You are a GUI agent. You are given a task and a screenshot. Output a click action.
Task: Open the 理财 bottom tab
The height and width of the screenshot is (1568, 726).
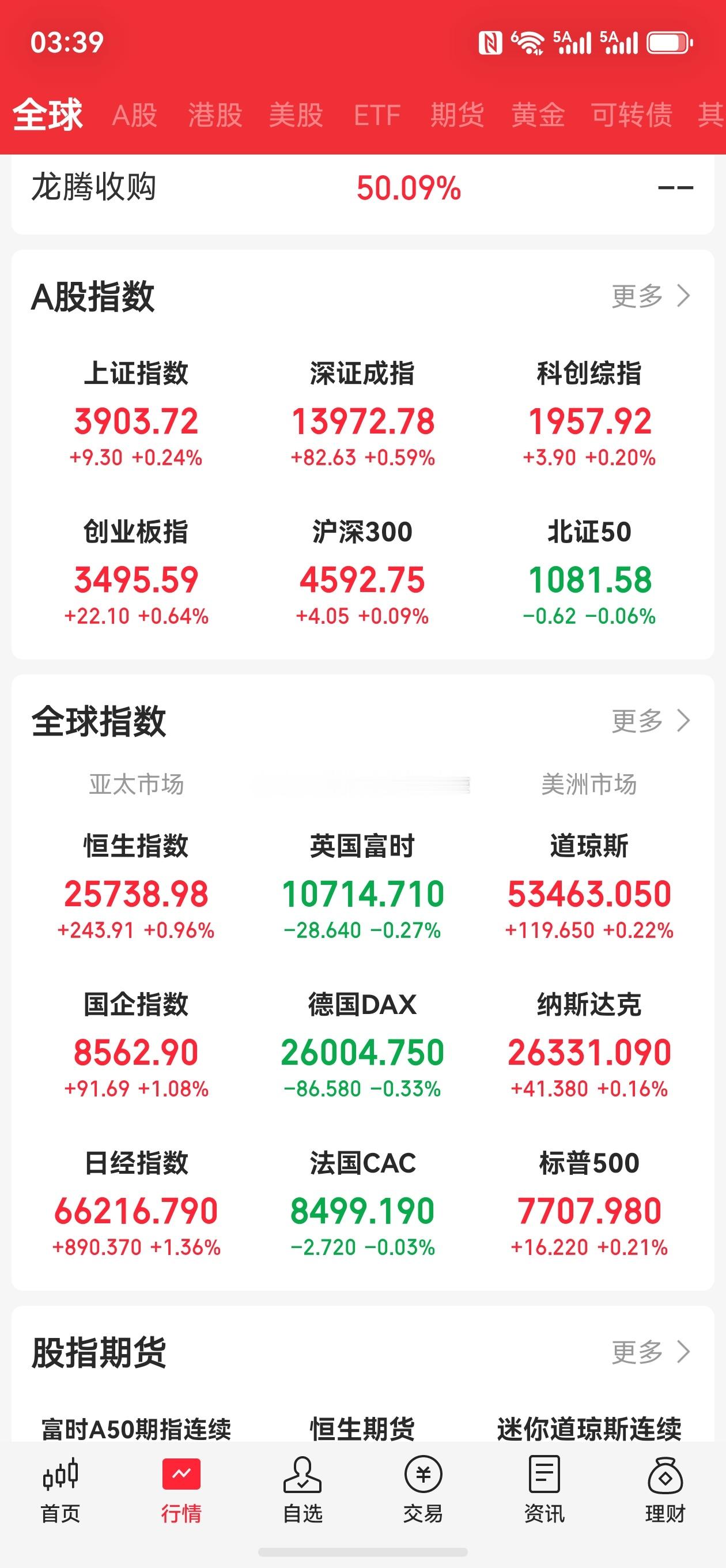(665, 1489)
